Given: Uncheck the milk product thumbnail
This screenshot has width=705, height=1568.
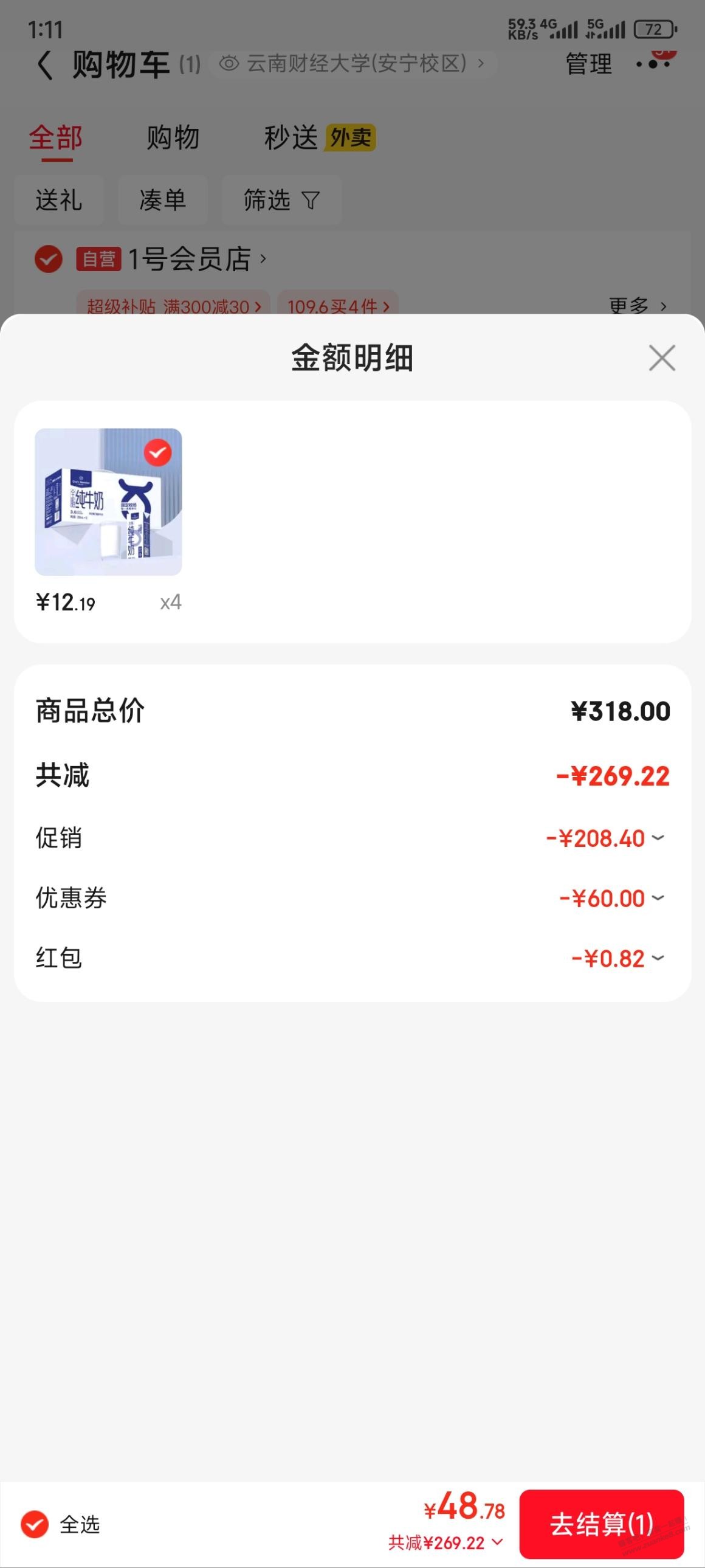Looking at the screenshot, I should pyautogui.click(x=157, y=453).
